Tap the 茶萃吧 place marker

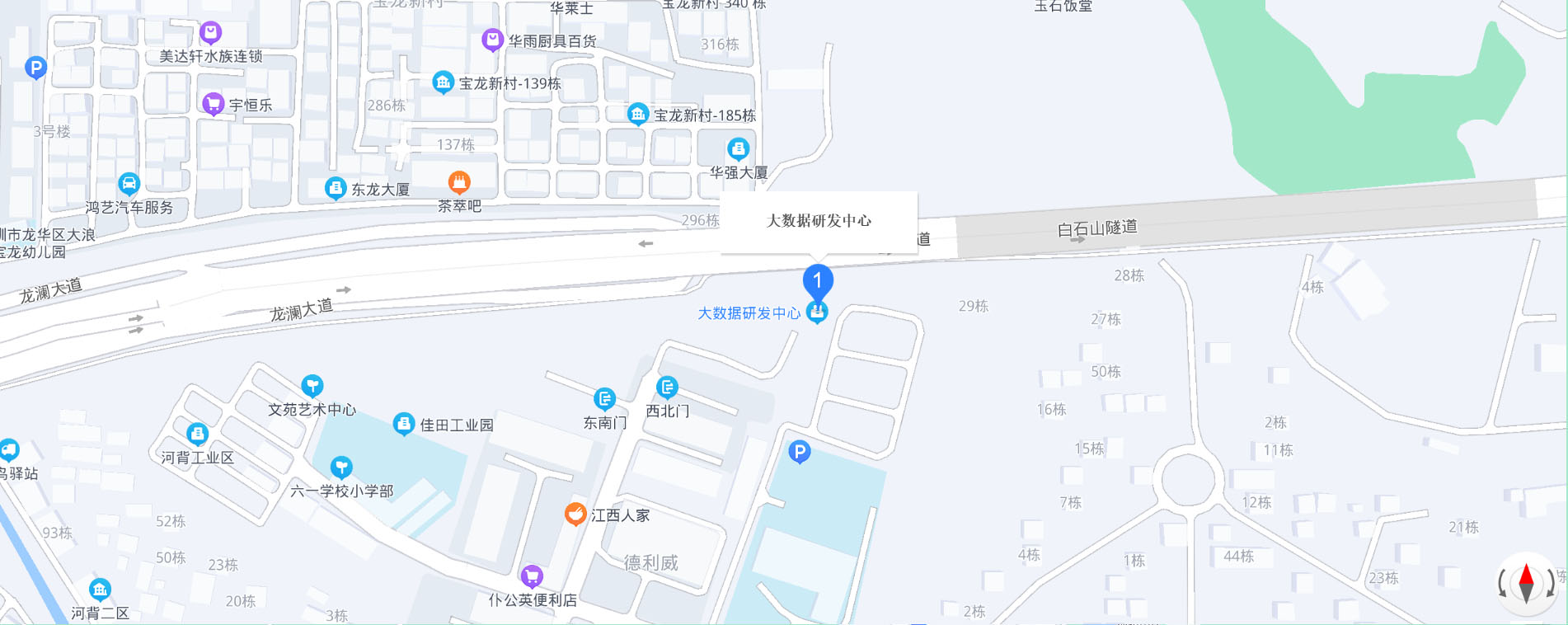tap(459, 182)
